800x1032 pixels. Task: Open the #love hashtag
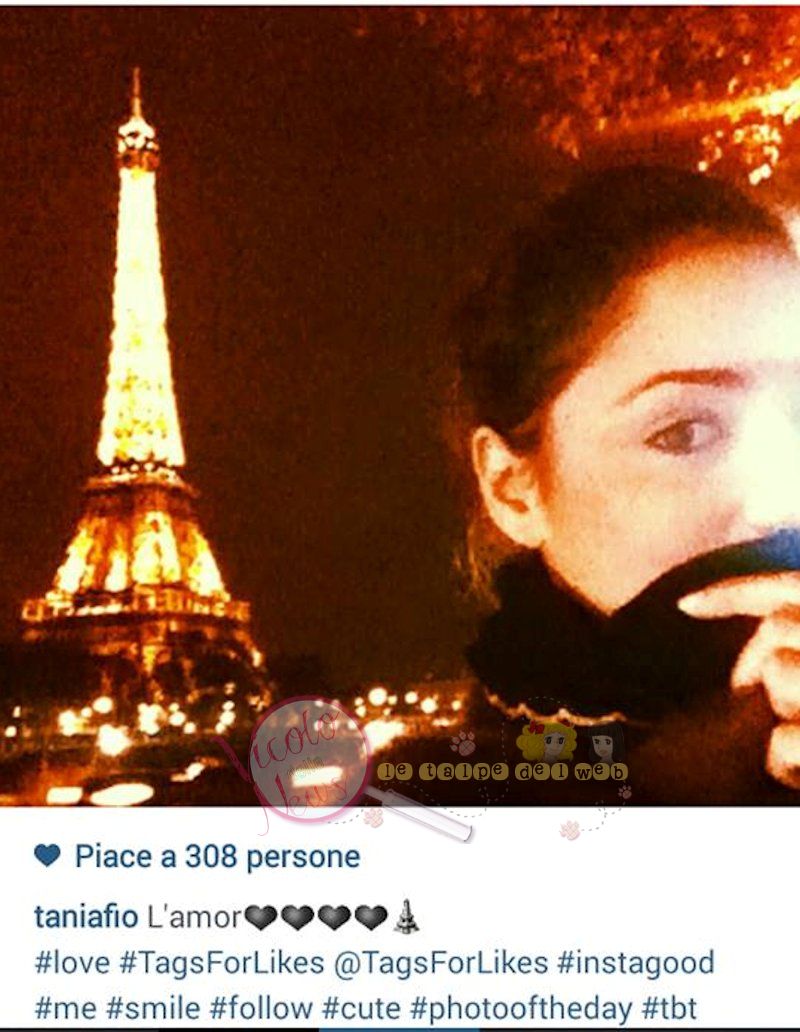(x=71, y=963)
